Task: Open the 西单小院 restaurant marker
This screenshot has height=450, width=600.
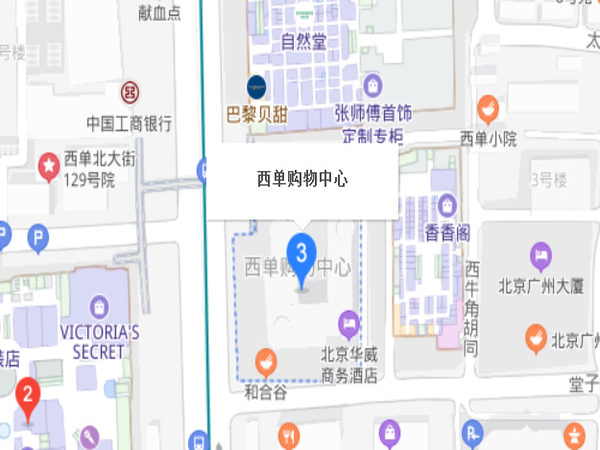Action: (488, 106)
